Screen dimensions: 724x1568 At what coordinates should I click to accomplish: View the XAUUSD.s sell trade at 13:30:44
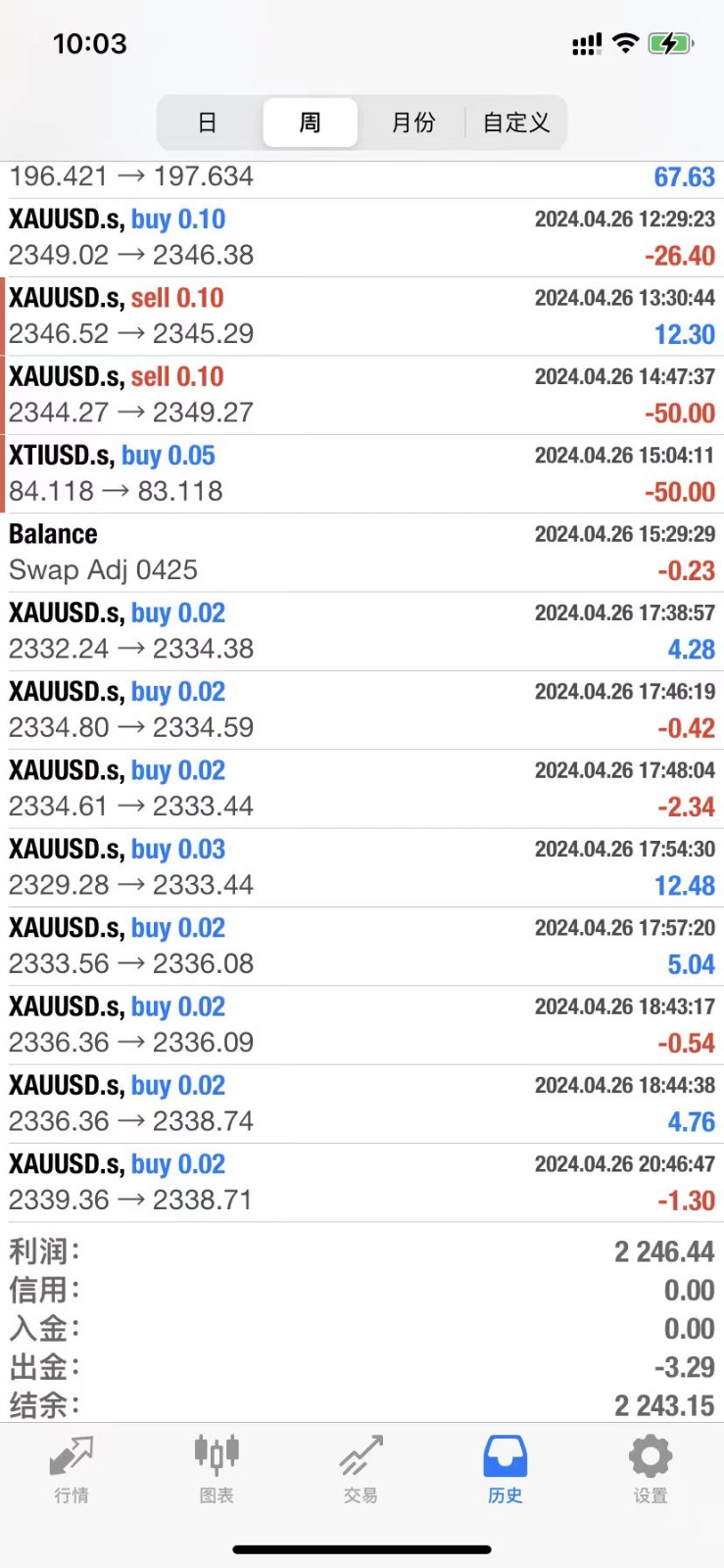click(x=362, y=317)
